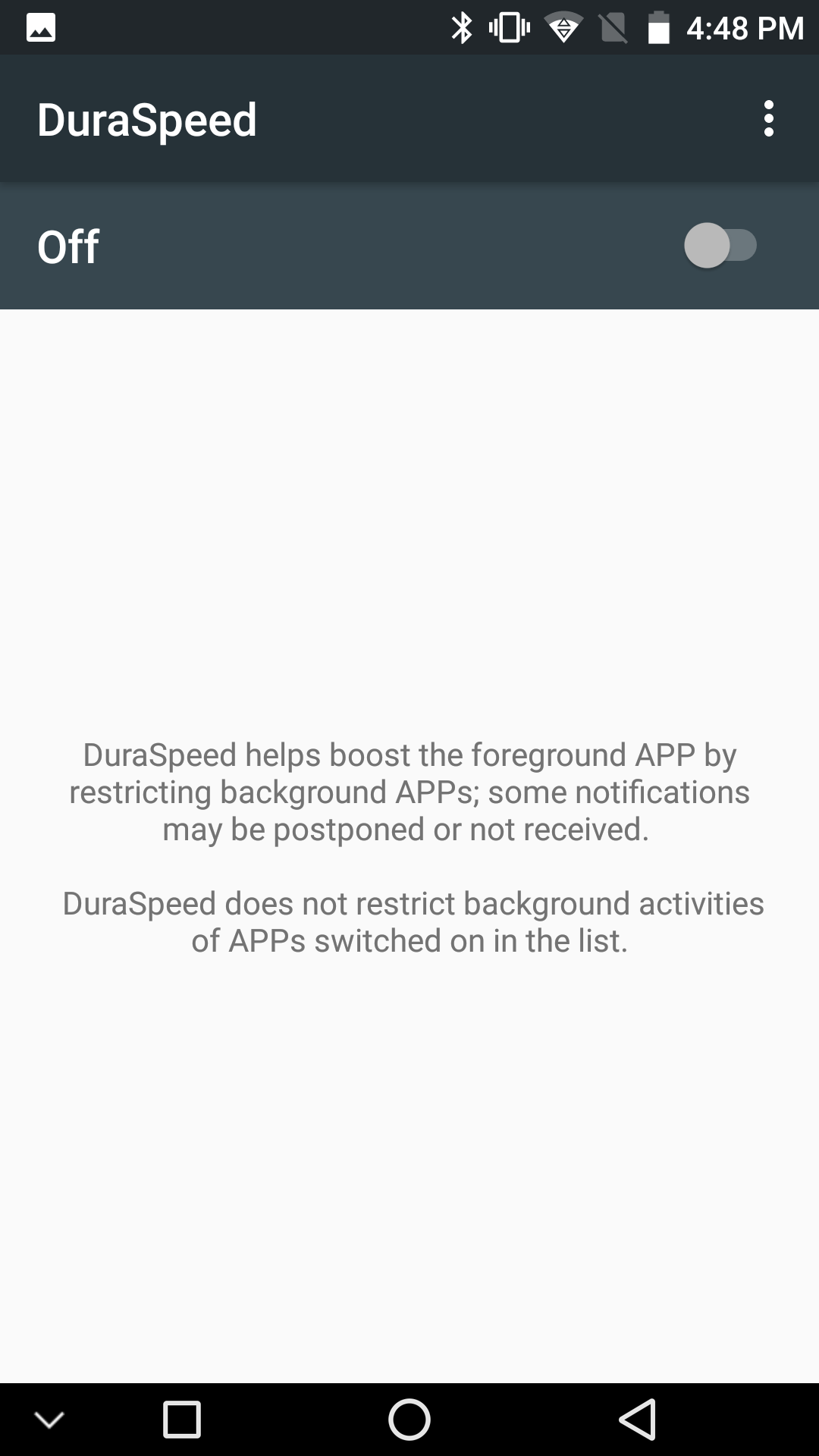The image size is (819, 1456).
Task: Open the recent apps view
Action: pos(182,1420)
